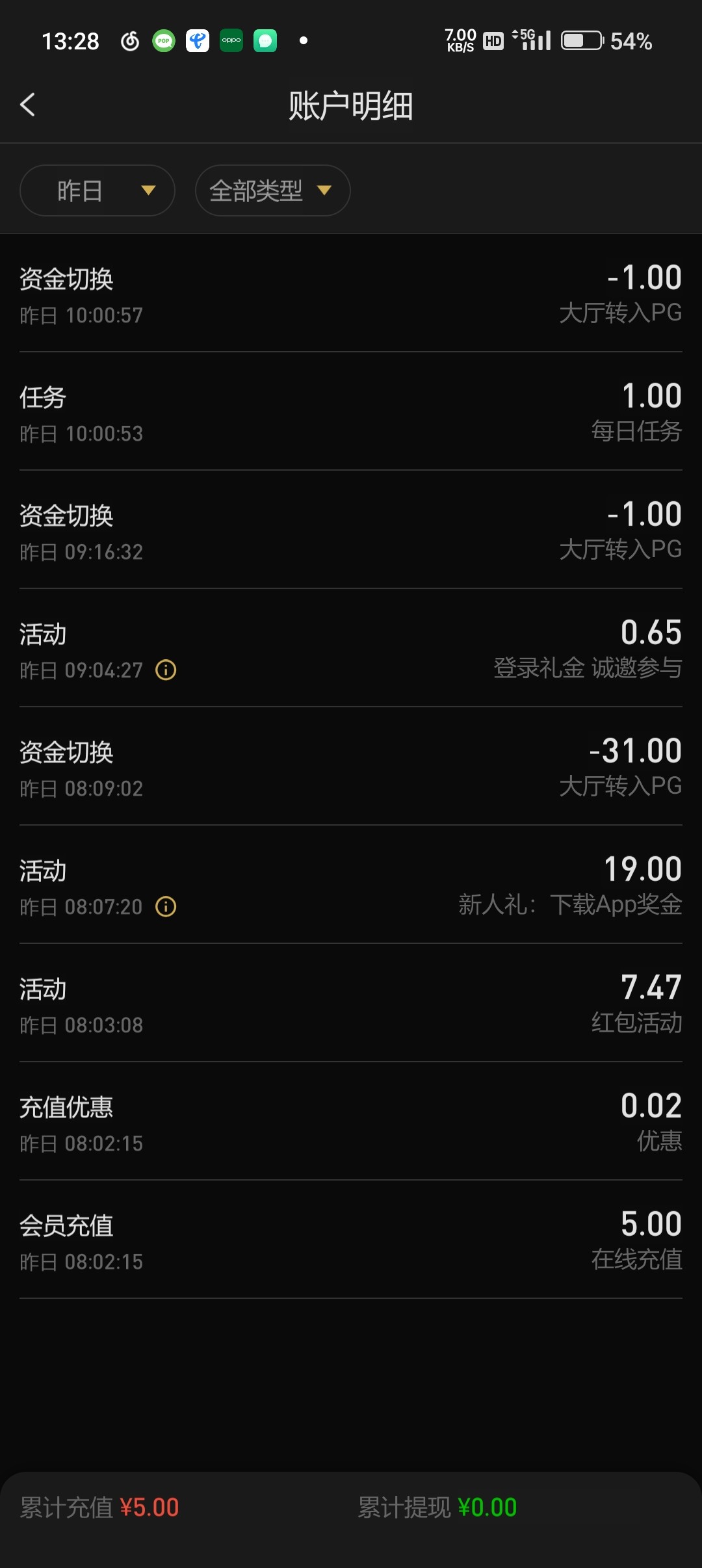Click info icon beside the 登录礼金 entry
The image size is (702, 1568).
pyautogui.click(x=166, y=670)
